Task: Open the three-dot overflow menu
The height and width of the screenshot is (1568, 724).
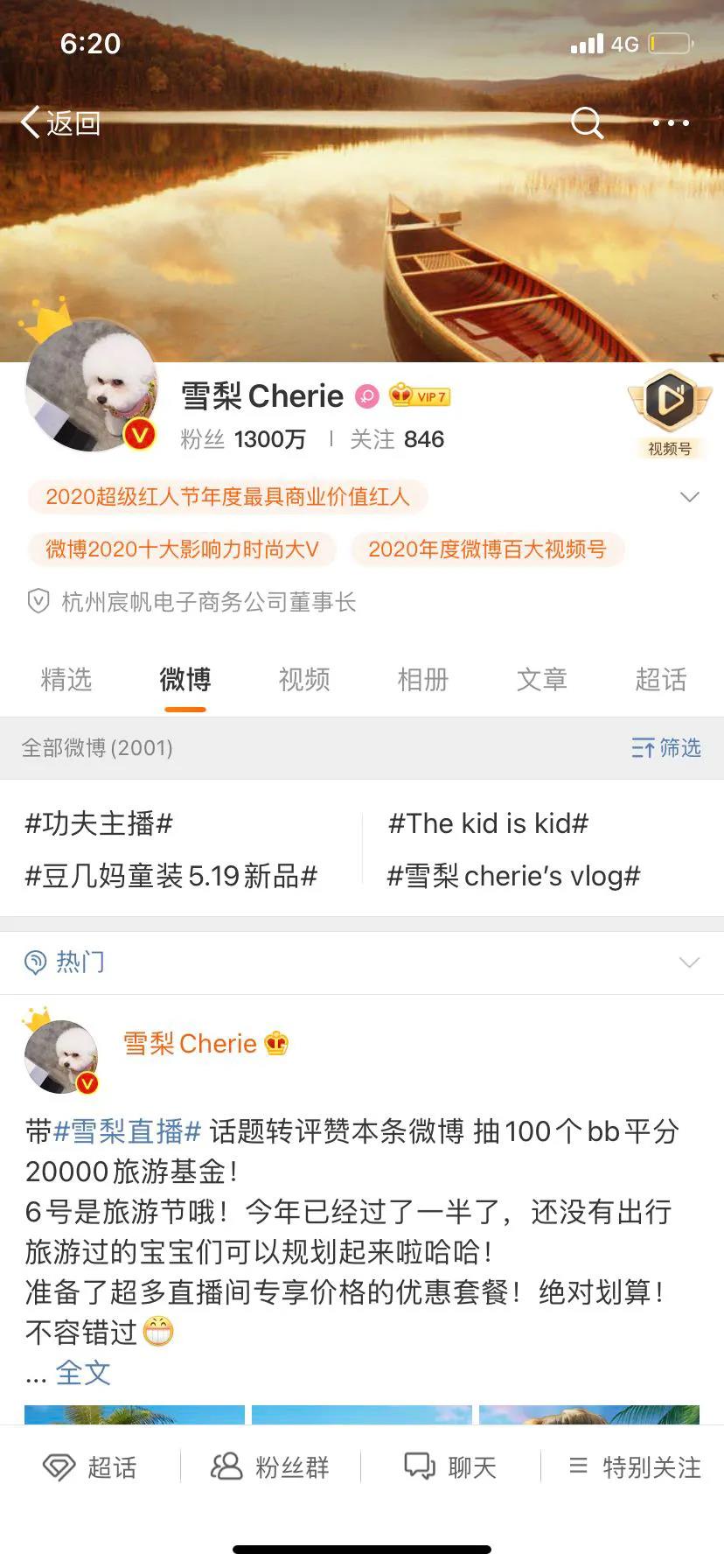Action: [671, 123]
